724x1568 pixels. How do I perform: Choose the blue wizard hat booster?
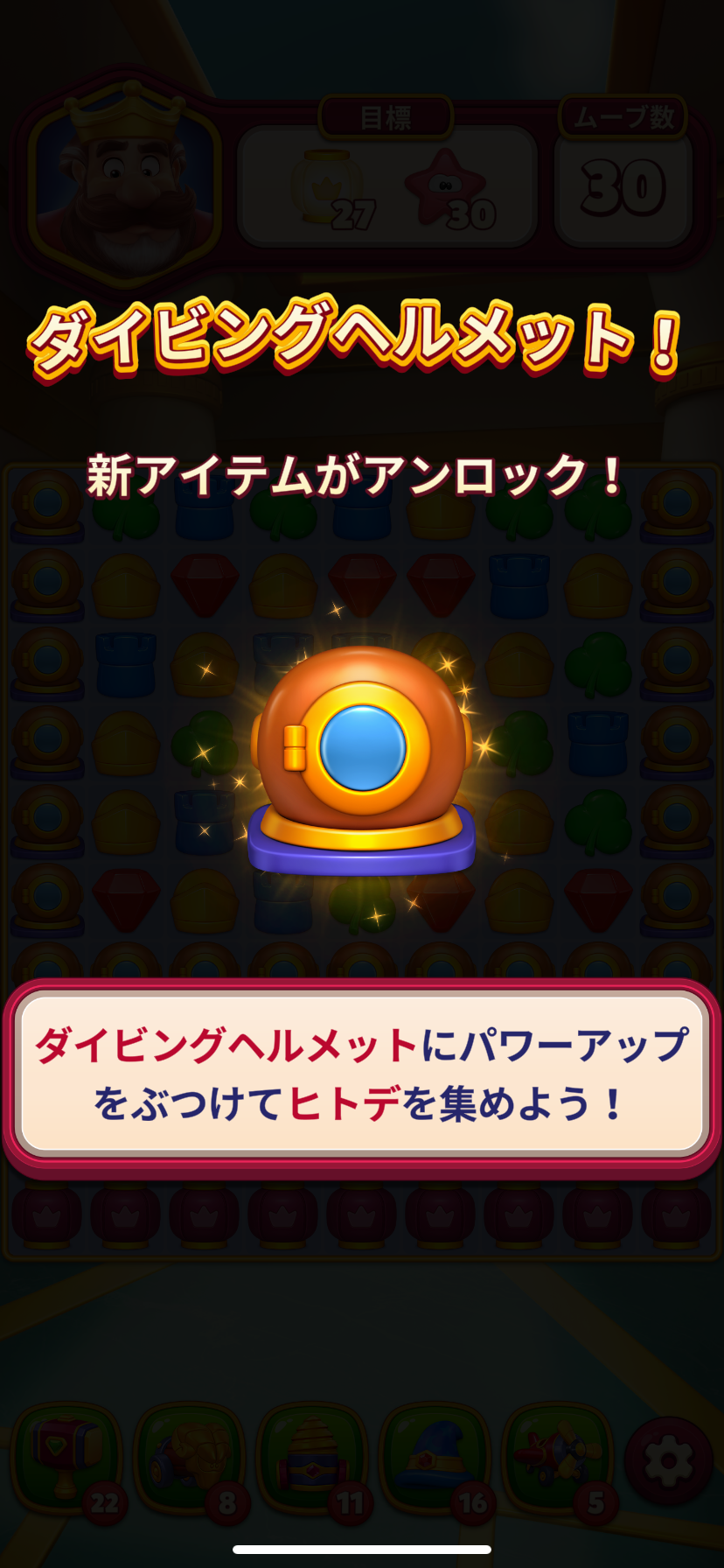pyautogui.click(x=435, y=1459)
